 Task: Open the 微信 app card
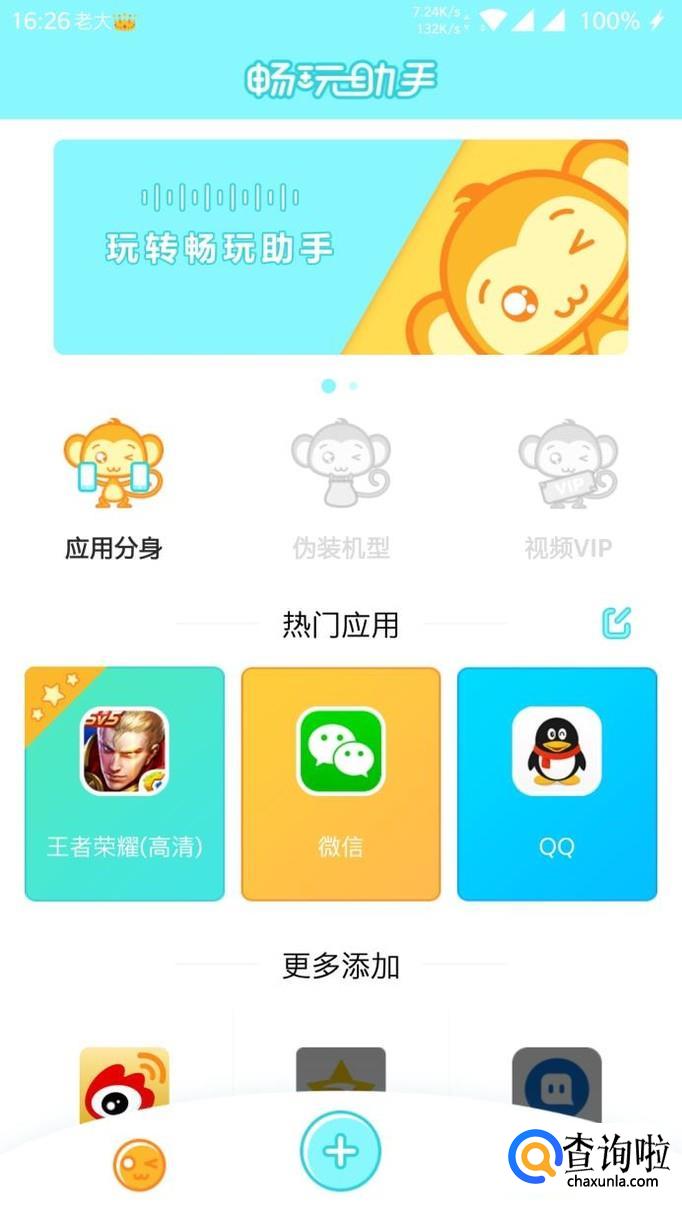point(341,784)
